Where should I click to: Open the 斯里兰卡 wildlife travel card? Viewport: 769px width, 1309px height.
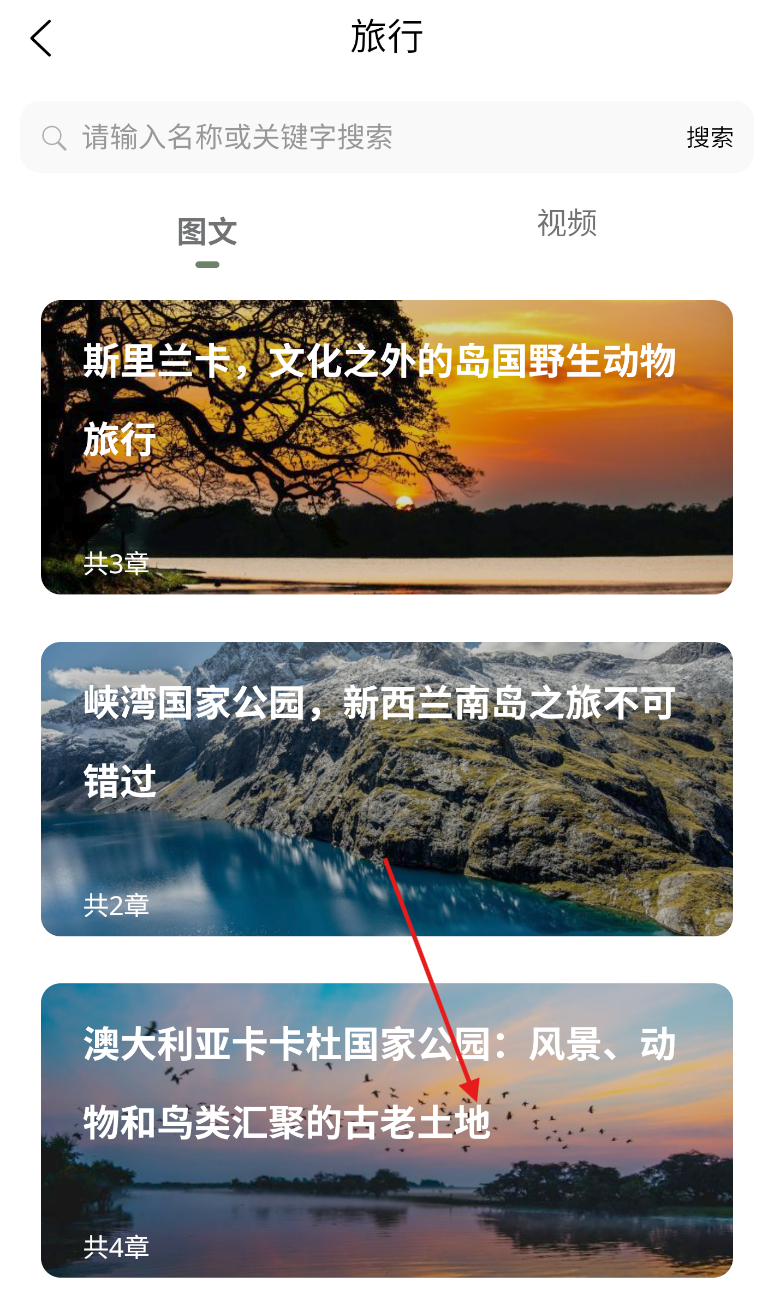(386, 447)
